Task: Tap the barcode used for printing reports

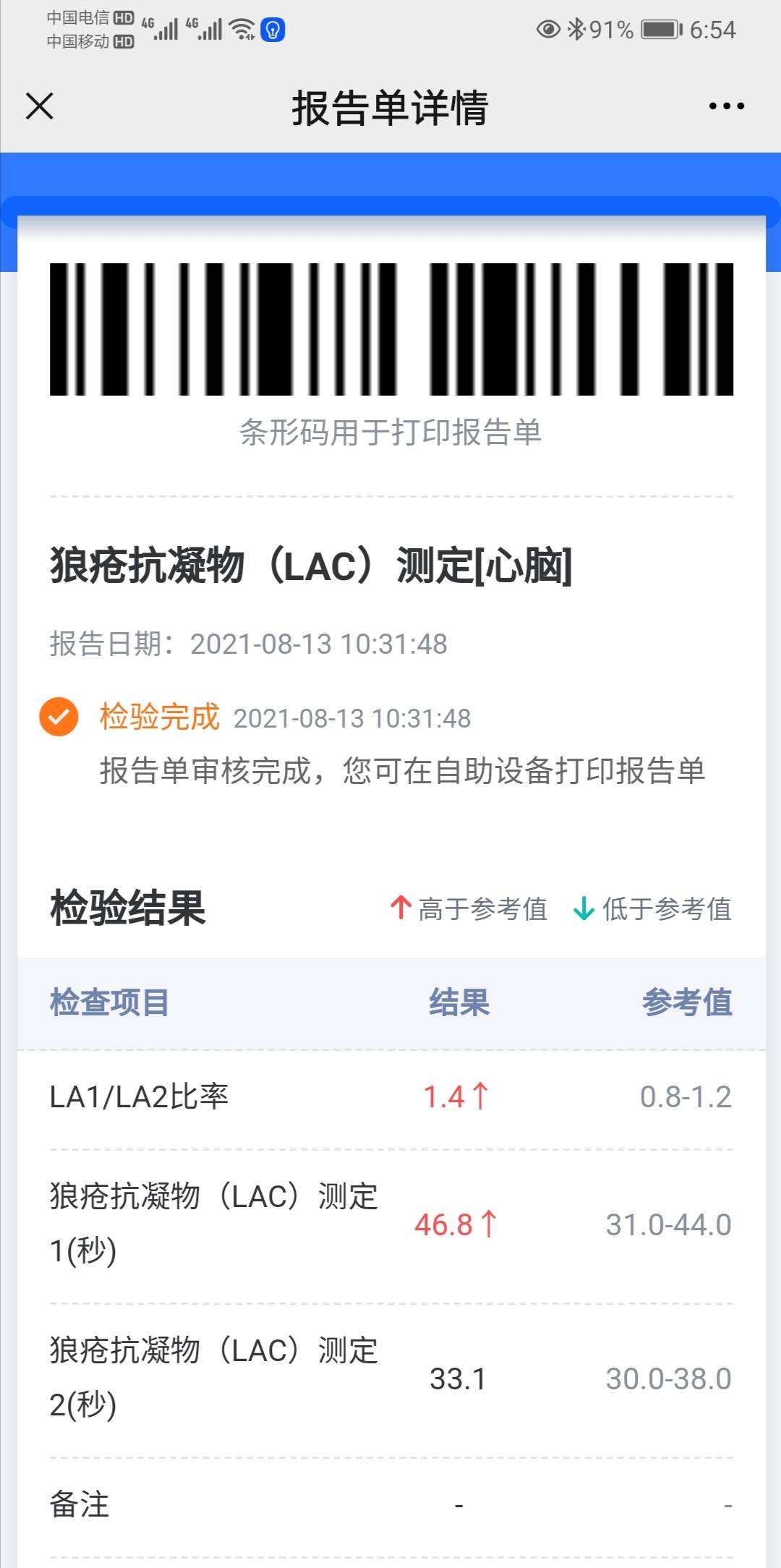Action: coord(390,329)
